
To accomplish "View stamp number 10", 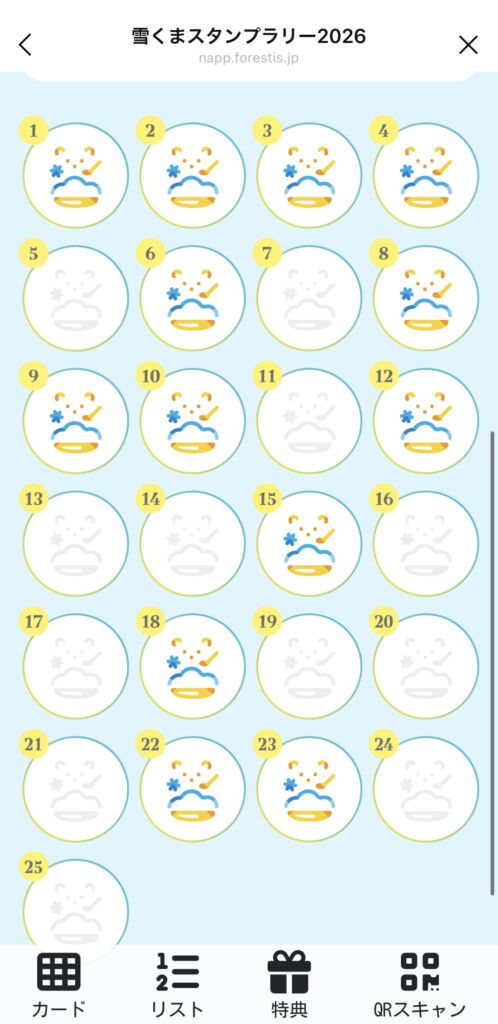I will (x=193, y=421).
